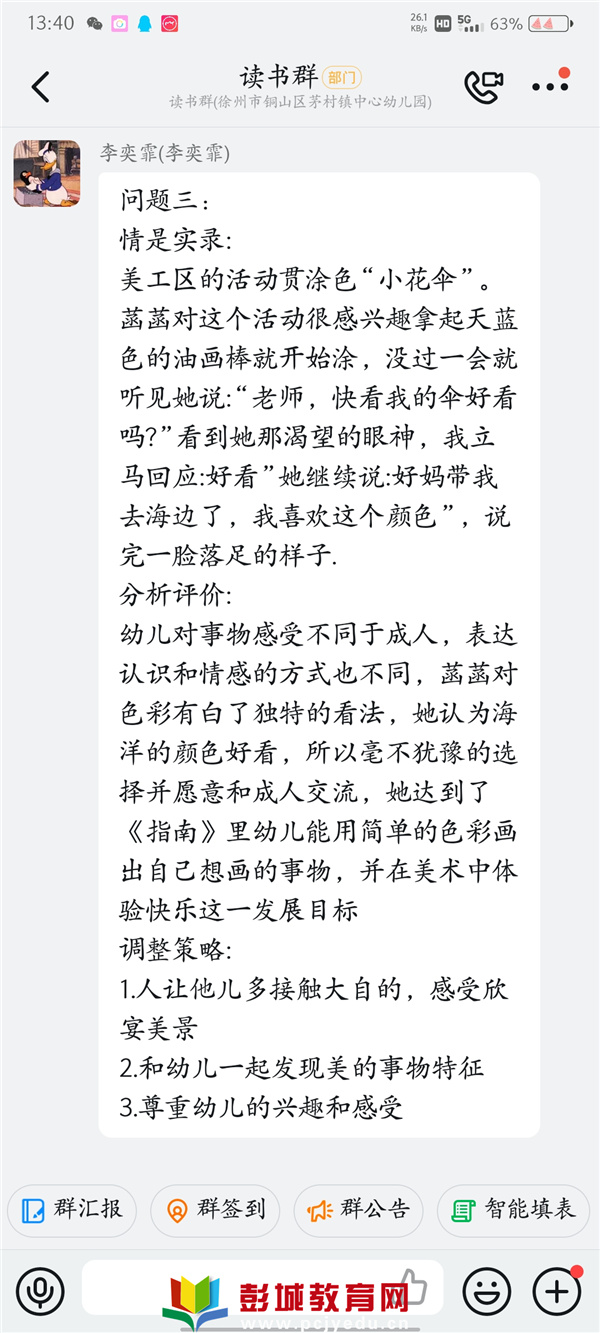
Task: Open 群公告 shortcut
Action: pyautogui.click(x=359, y=1210)
